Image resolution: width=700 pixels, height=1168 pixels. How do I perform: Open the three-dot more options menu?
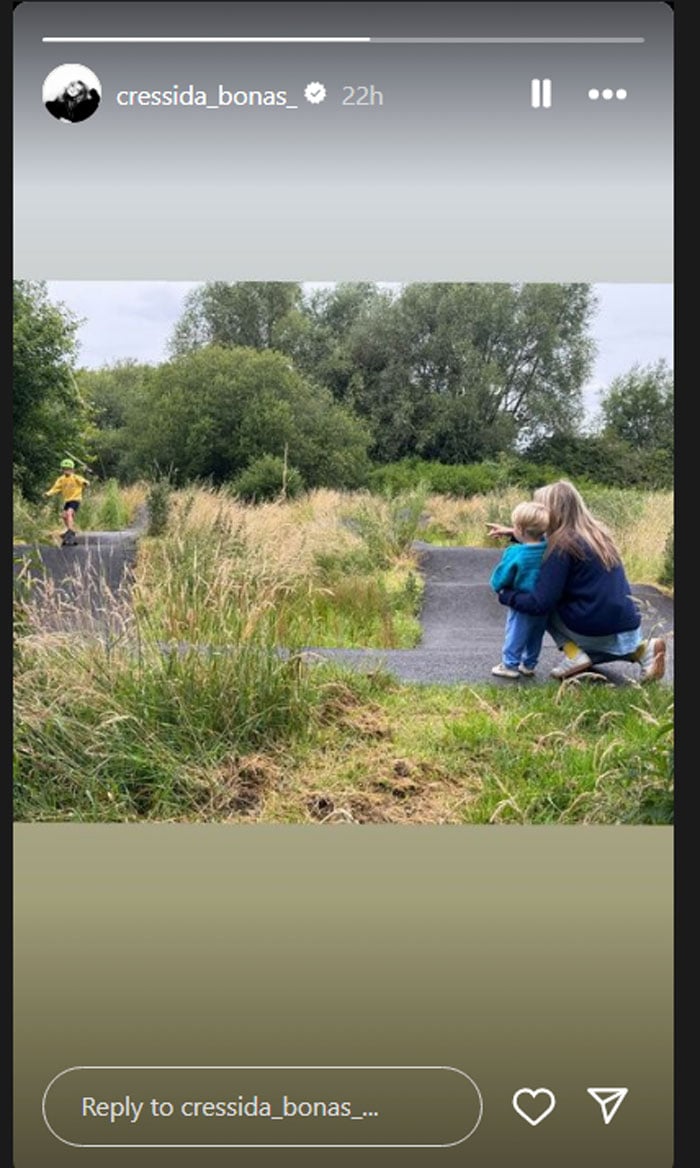607,94
